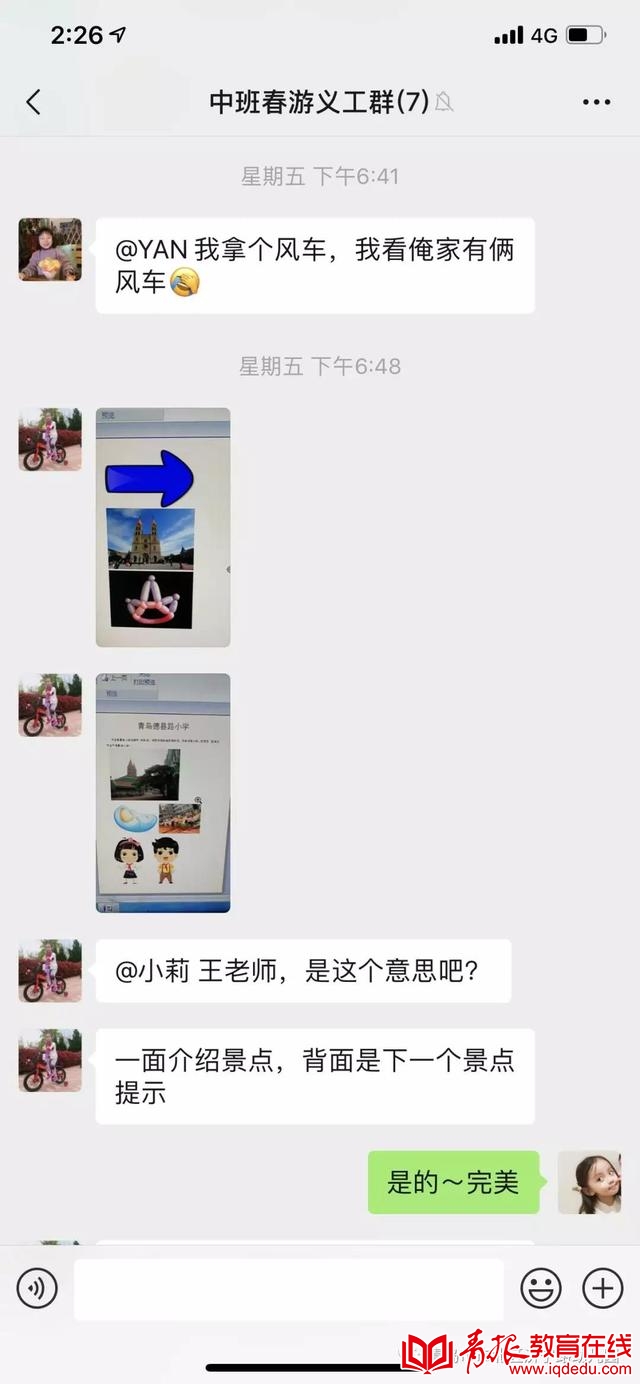The image size is (640, 1384).
Task: Open the emoji sticker panel
Action: tap(541, 1288)
